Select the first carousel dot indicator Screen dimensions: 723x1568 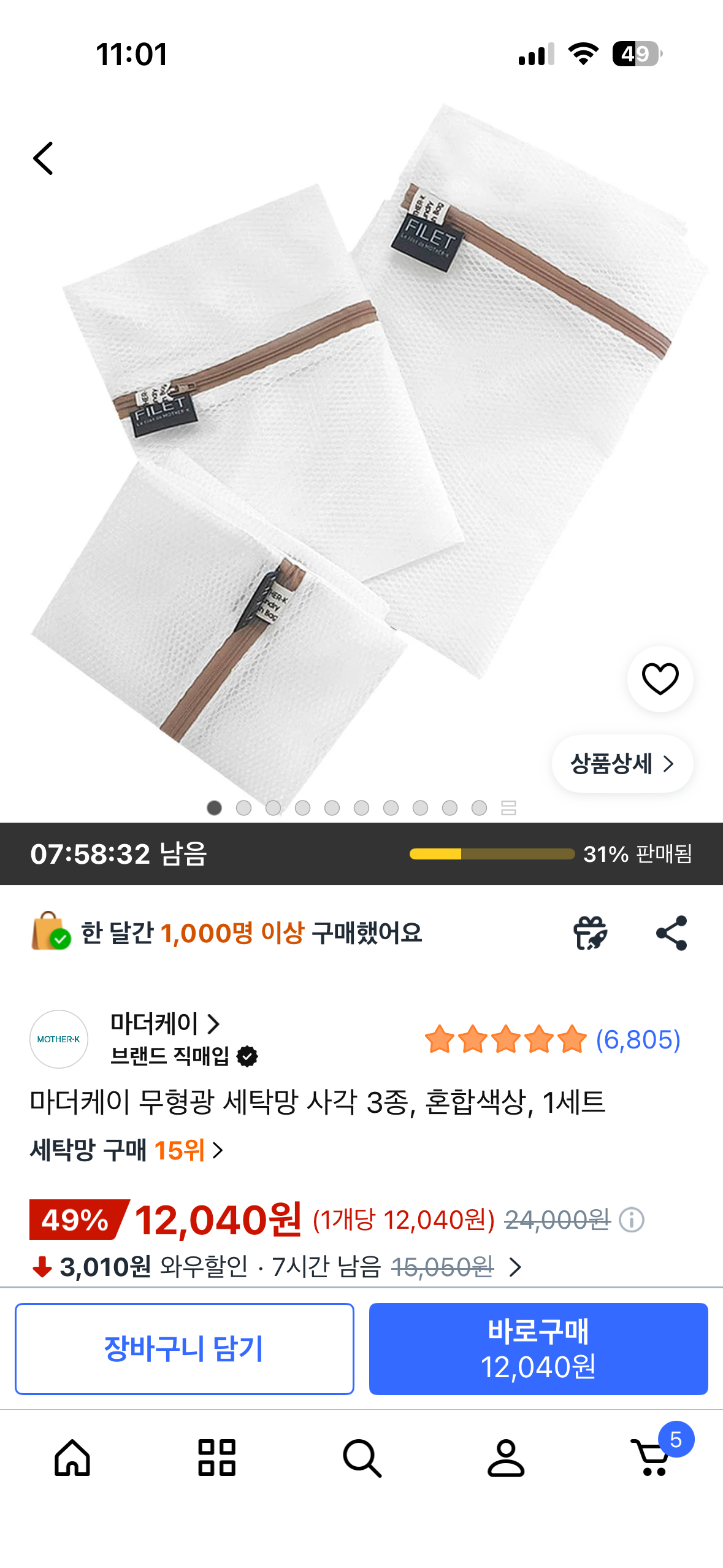[214, 808]
